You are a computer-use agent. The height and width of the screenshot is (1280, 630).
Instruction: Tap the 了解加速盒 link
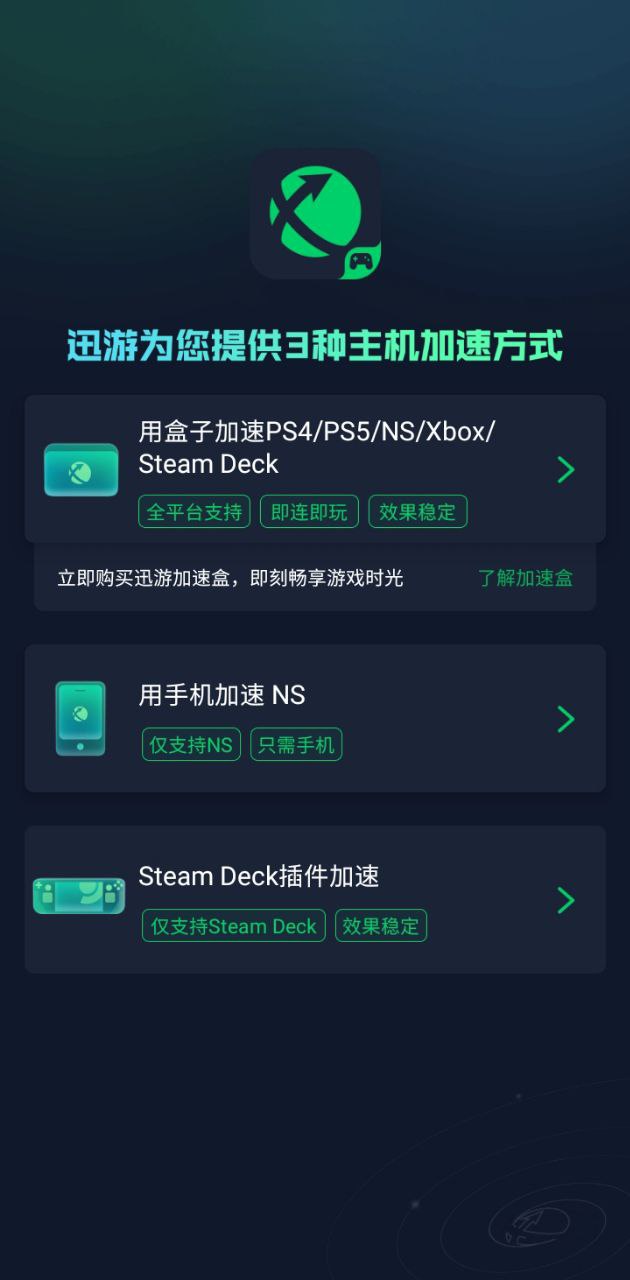click(525, 578)
